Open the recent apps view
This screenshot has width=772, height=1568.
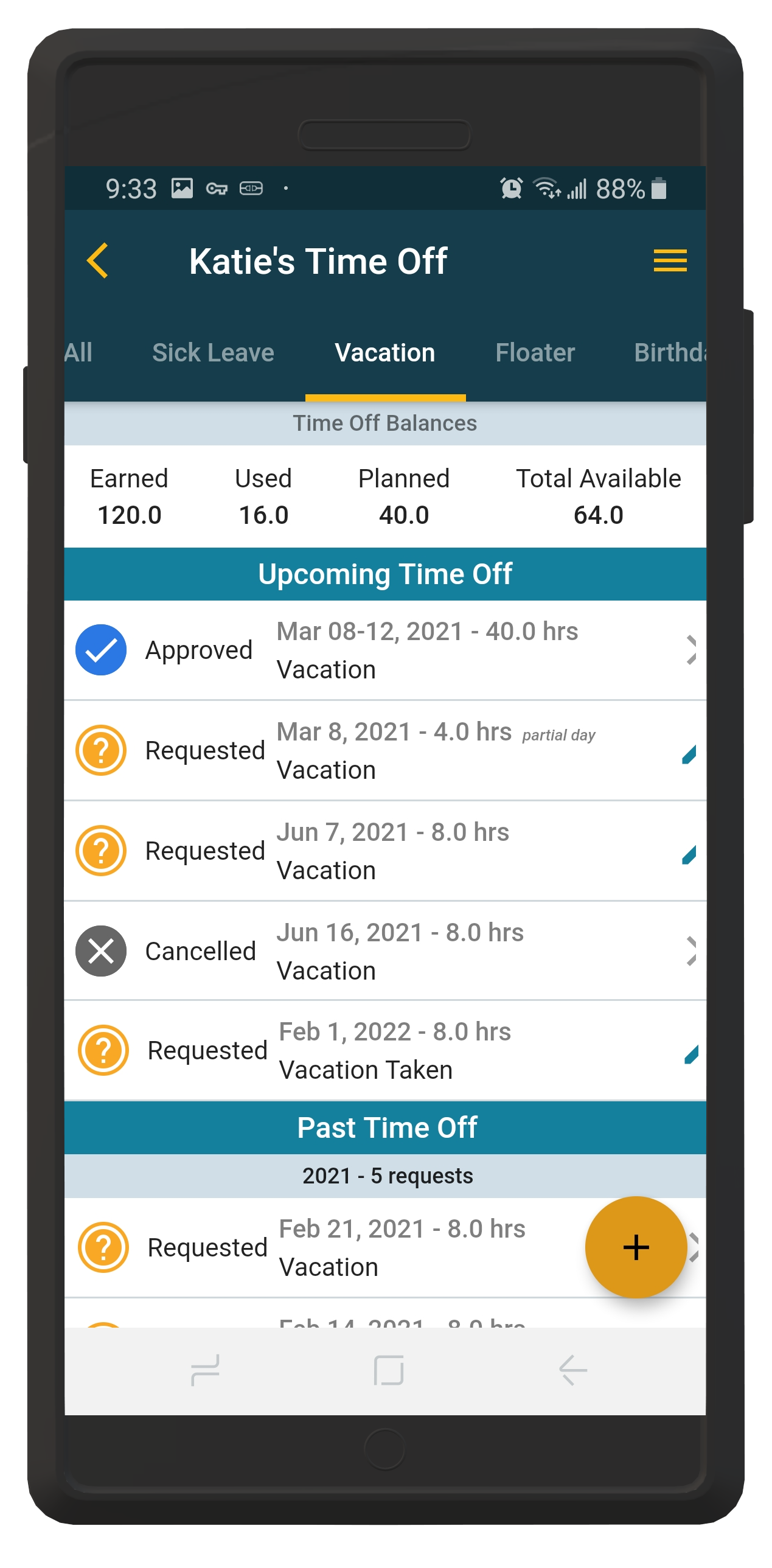coord(205,1370)
